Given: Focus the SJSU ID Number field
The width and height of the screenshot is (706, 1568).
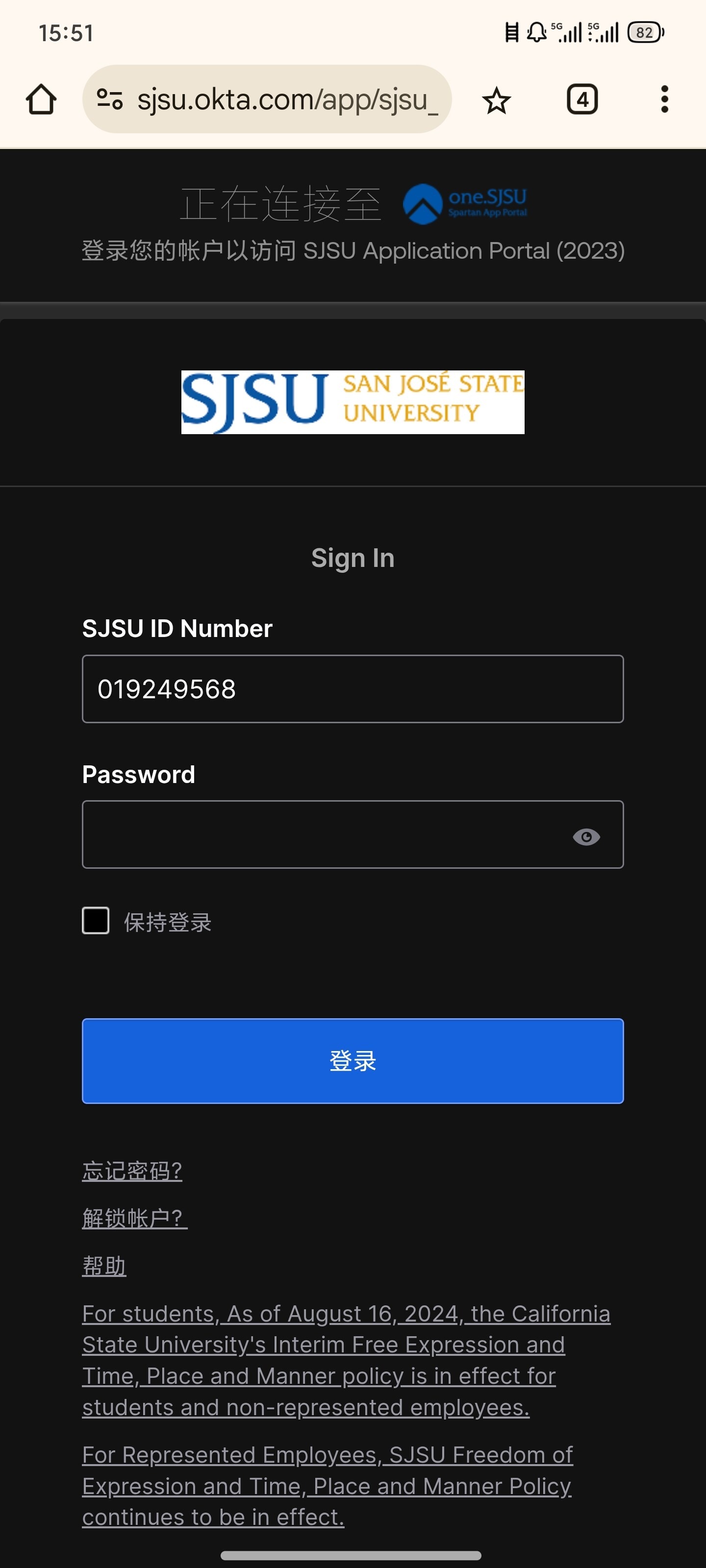Looking at the screenshot, I should tap(353, 689).
